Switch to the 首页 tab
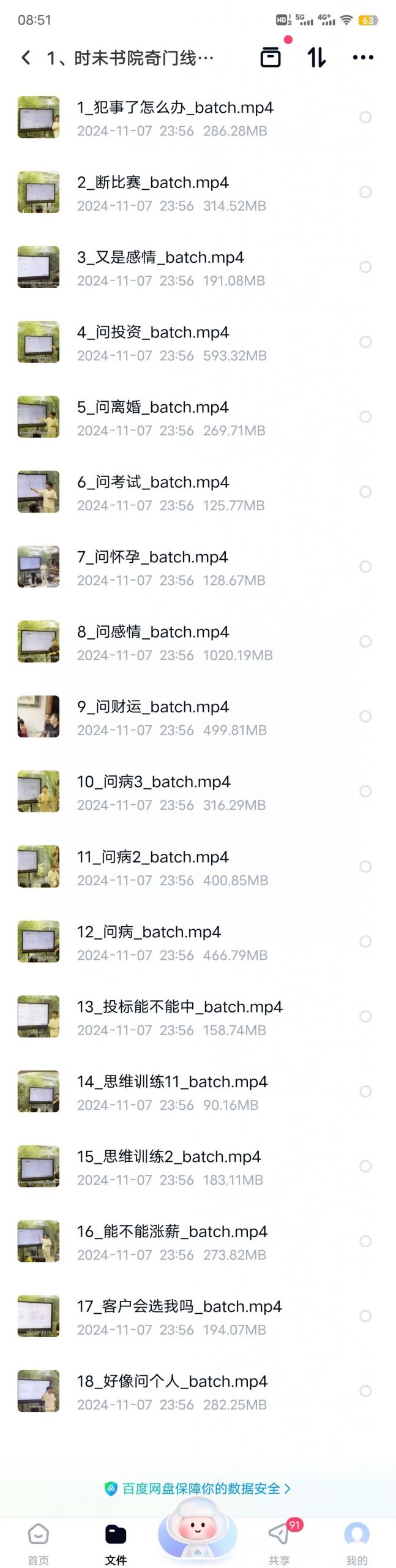 pos(39,1542)
